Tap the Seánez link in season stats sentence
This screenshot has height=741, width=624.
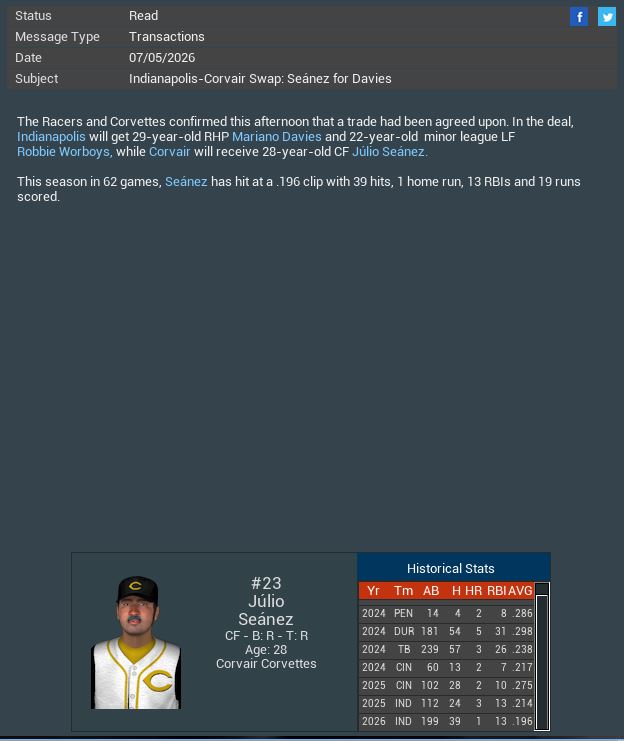[186, 182]
